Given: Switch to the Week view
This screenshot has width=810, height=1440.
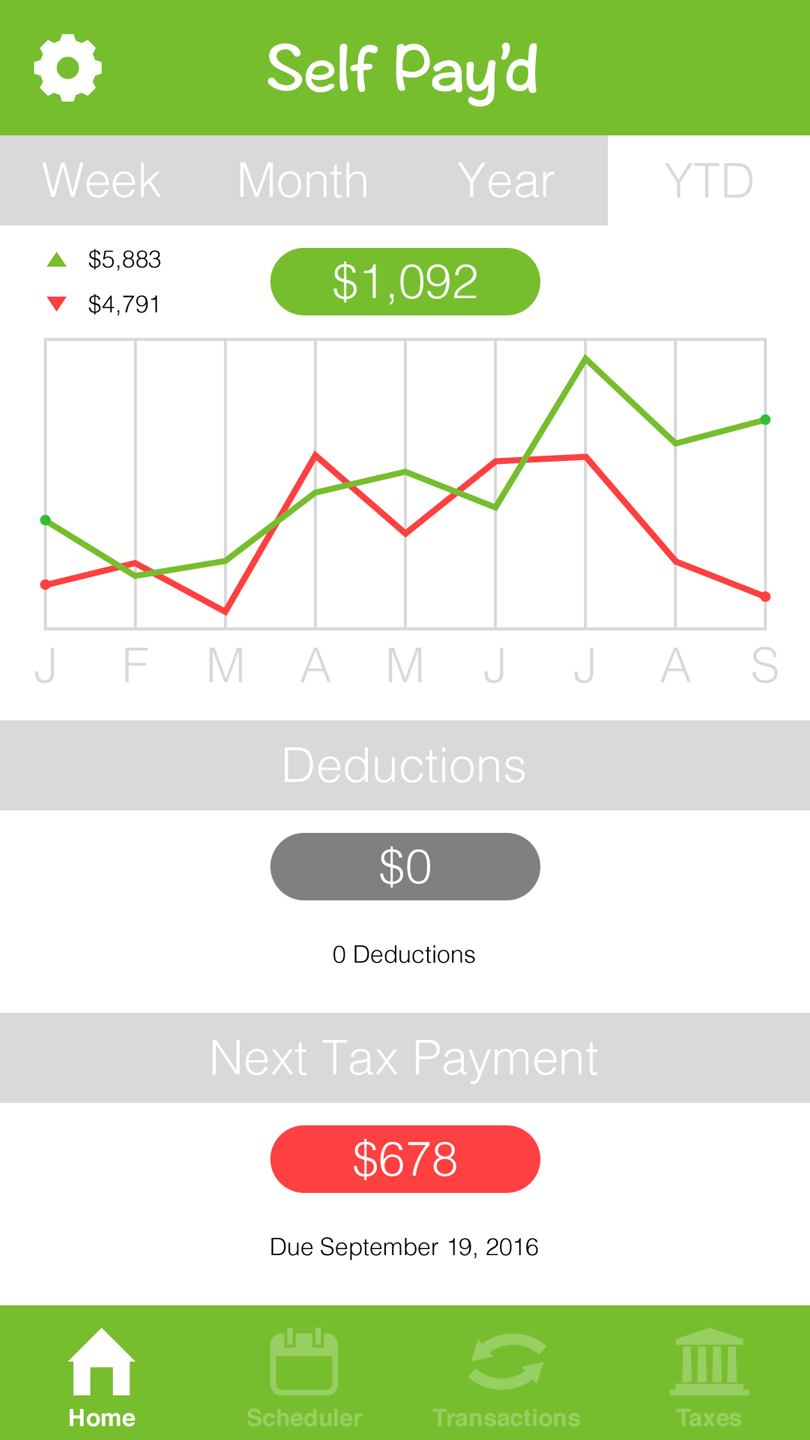Looking at the screenshot, I should (x=101, y=181).
